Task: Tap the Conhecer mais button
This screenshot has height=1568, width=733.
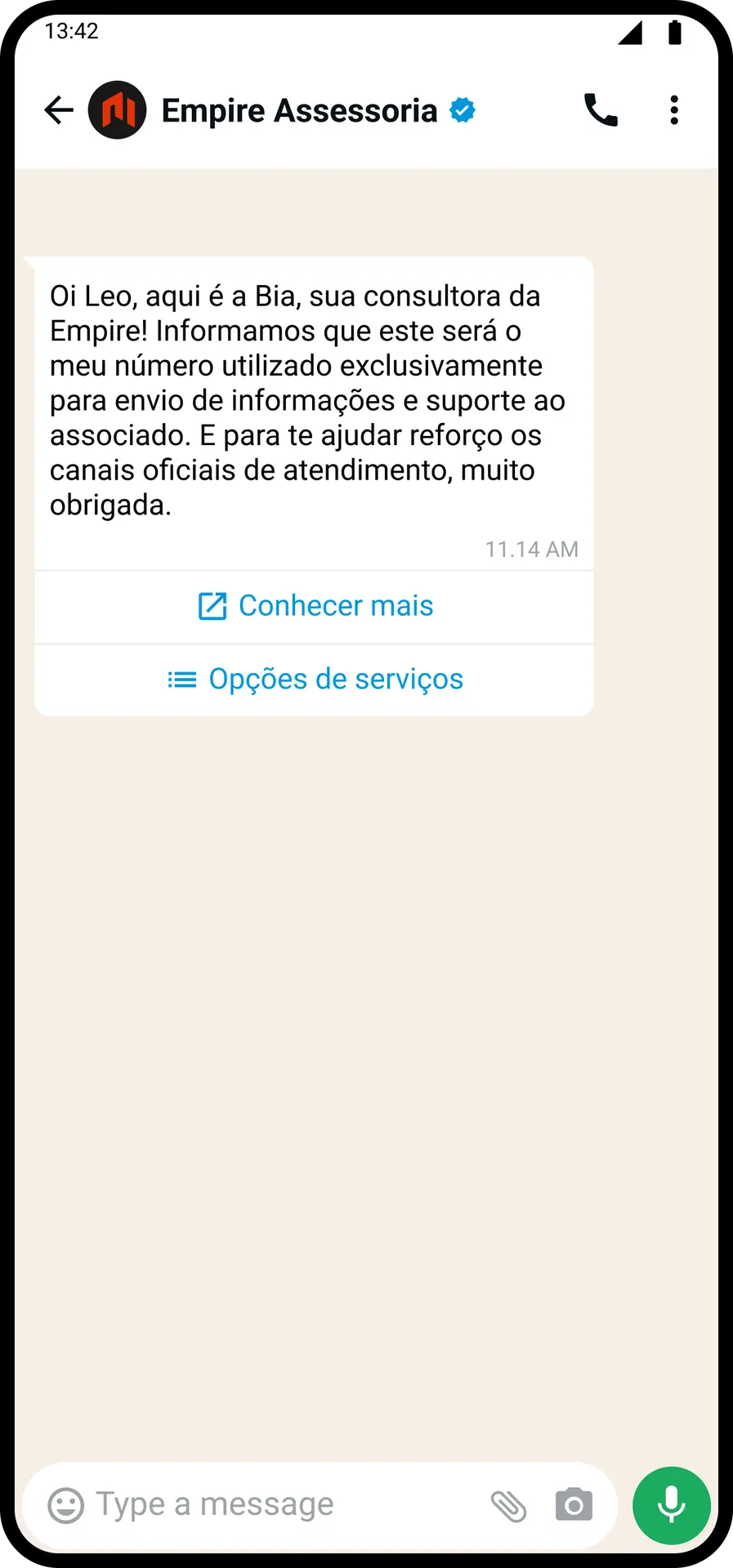Action: 315,606
